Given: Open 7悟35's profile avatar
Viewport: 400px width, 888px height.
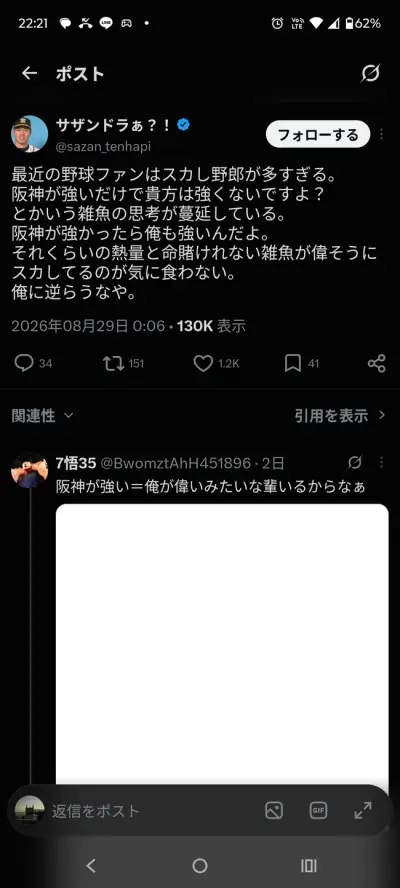Looking at the screenshot, I should click(29, 470).
